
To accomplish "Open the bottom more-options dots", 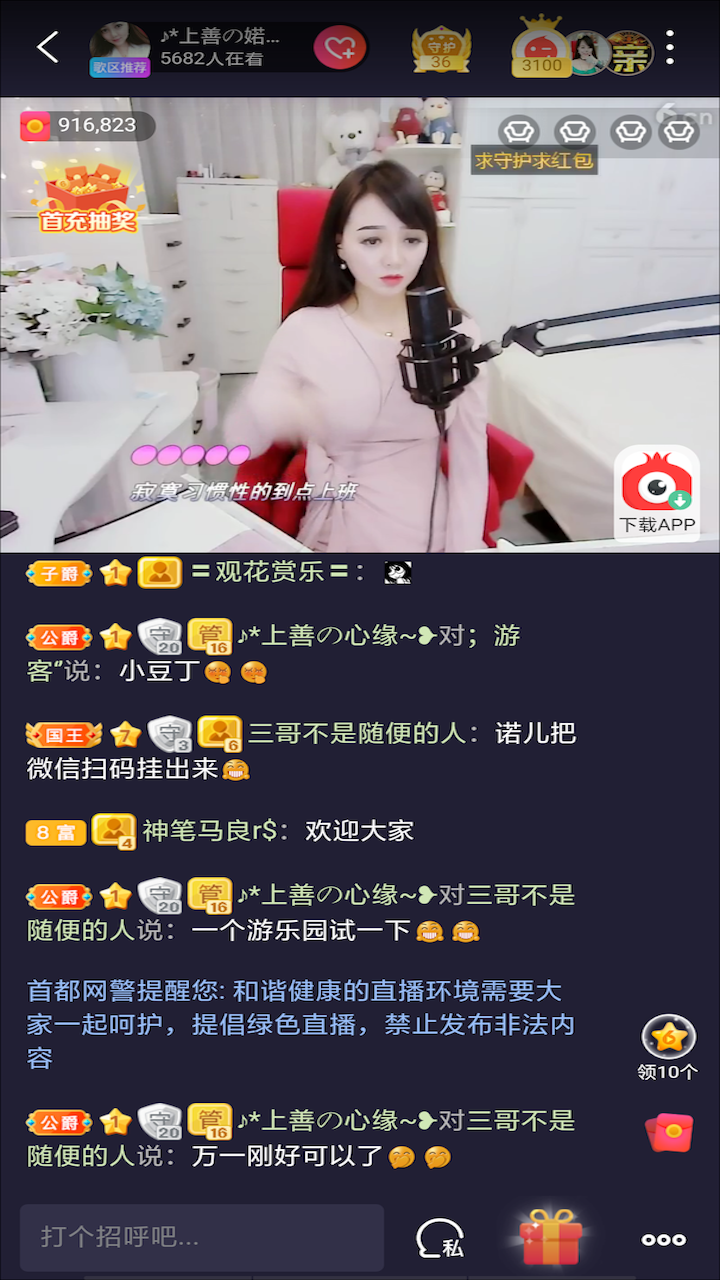I will (663, 1239).
